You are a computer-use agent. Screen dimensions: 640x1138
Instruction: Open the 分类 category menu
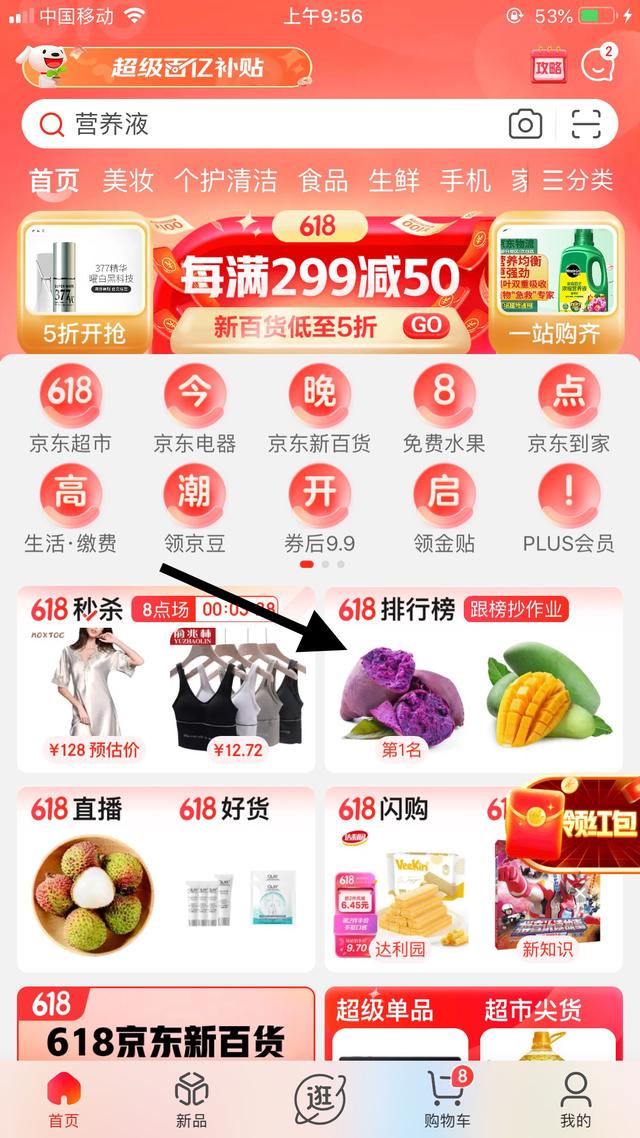(x=578, y=180)
